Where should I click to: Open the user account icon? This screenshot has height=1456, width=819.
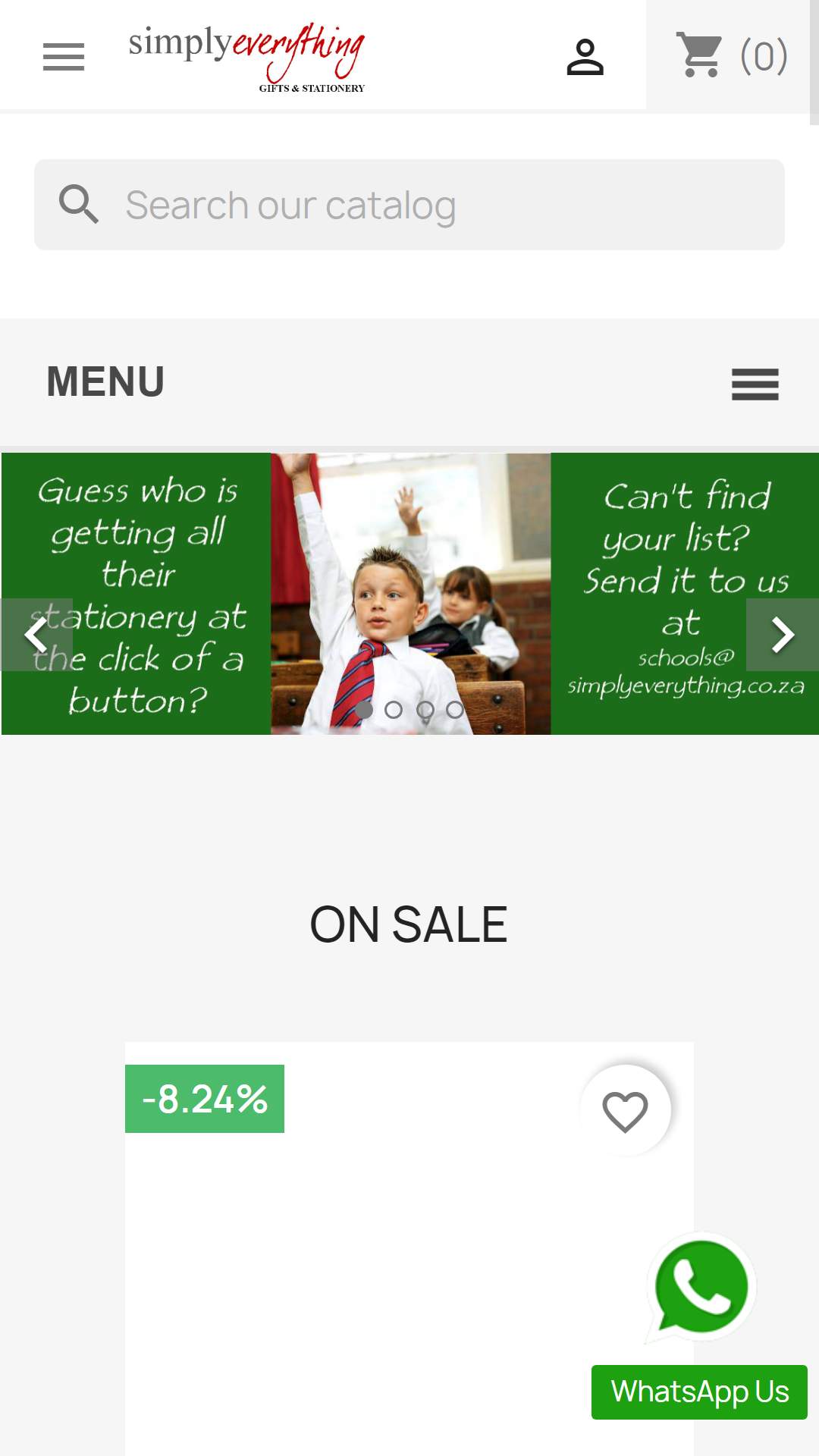pyautogui.click(x=585, y=57)
